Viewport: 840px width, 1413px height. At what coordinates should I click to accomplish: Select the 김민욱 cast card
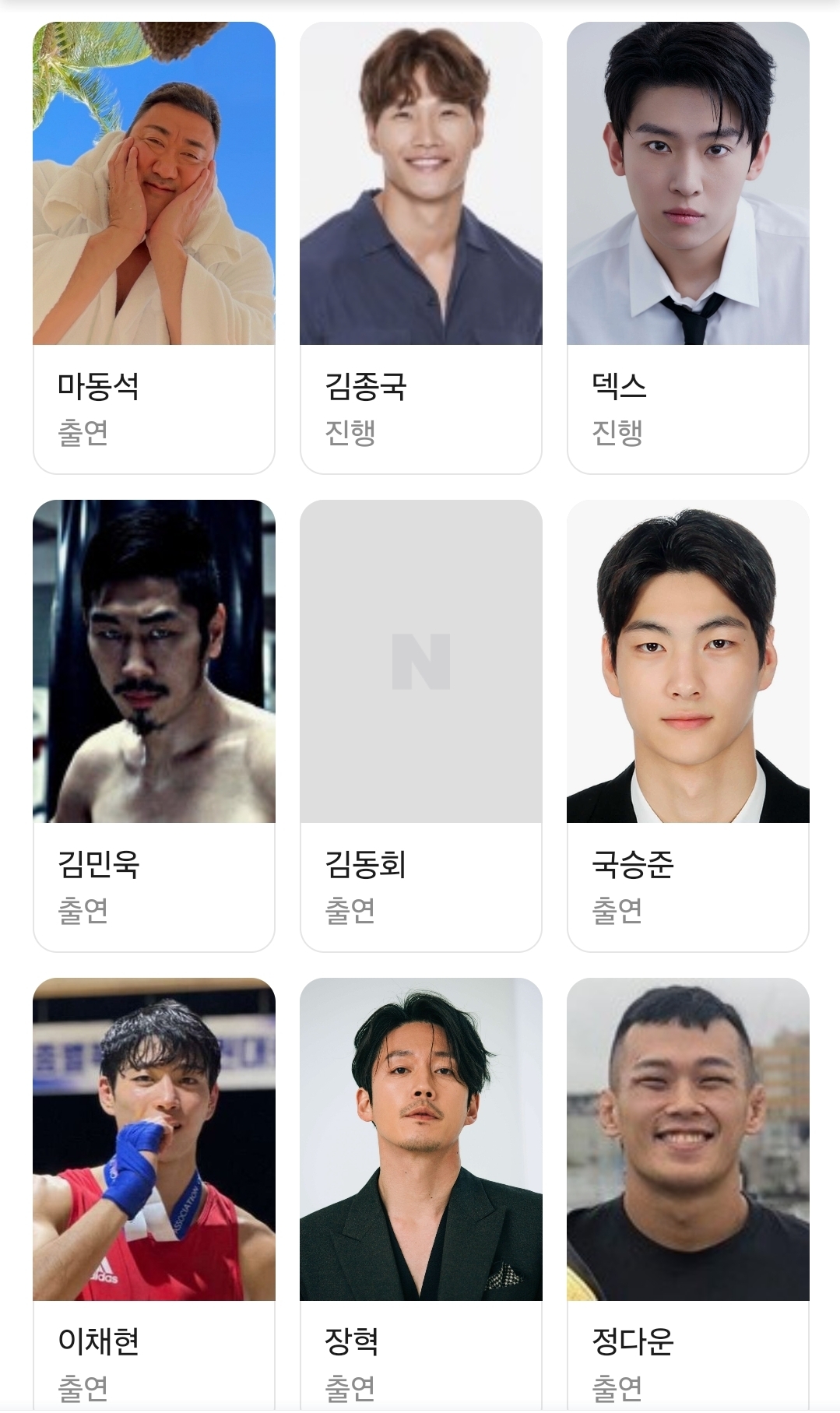coord(153,726)
